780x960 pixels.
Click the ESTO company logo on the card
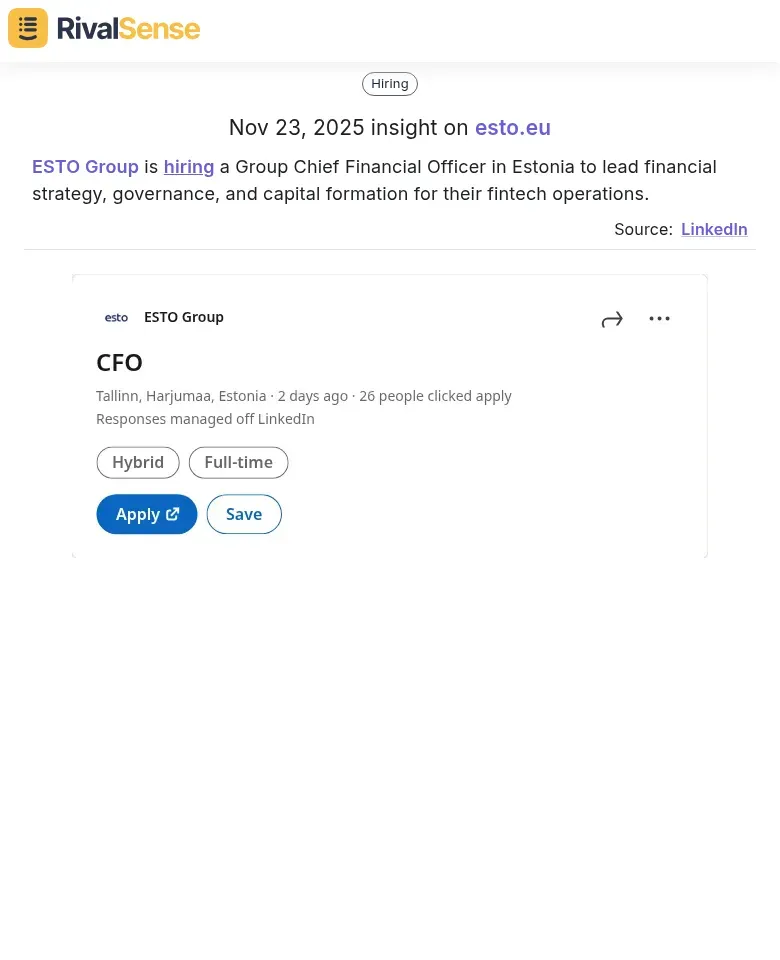click(116, 317)
